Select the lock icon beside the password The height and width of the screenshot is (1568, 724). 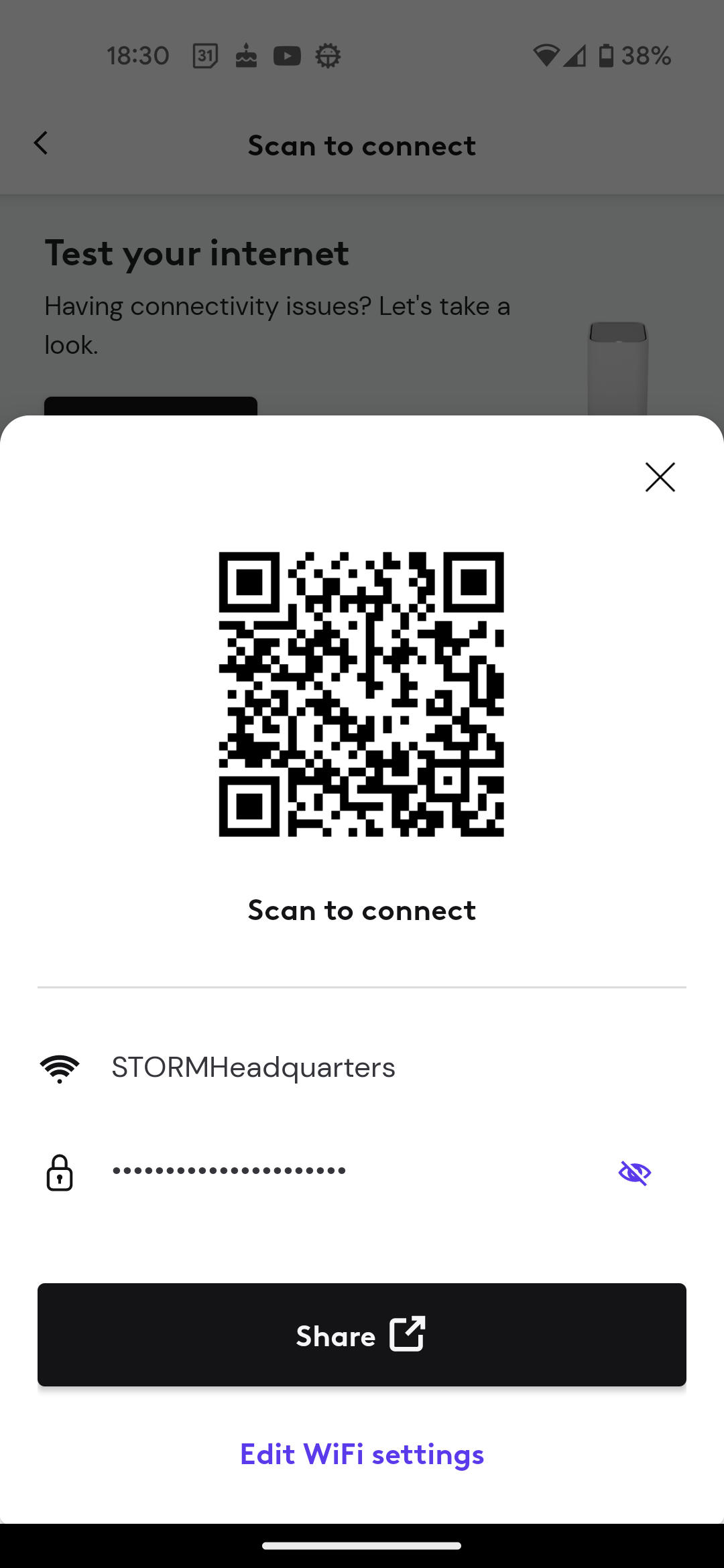(x=59, y=1172)
